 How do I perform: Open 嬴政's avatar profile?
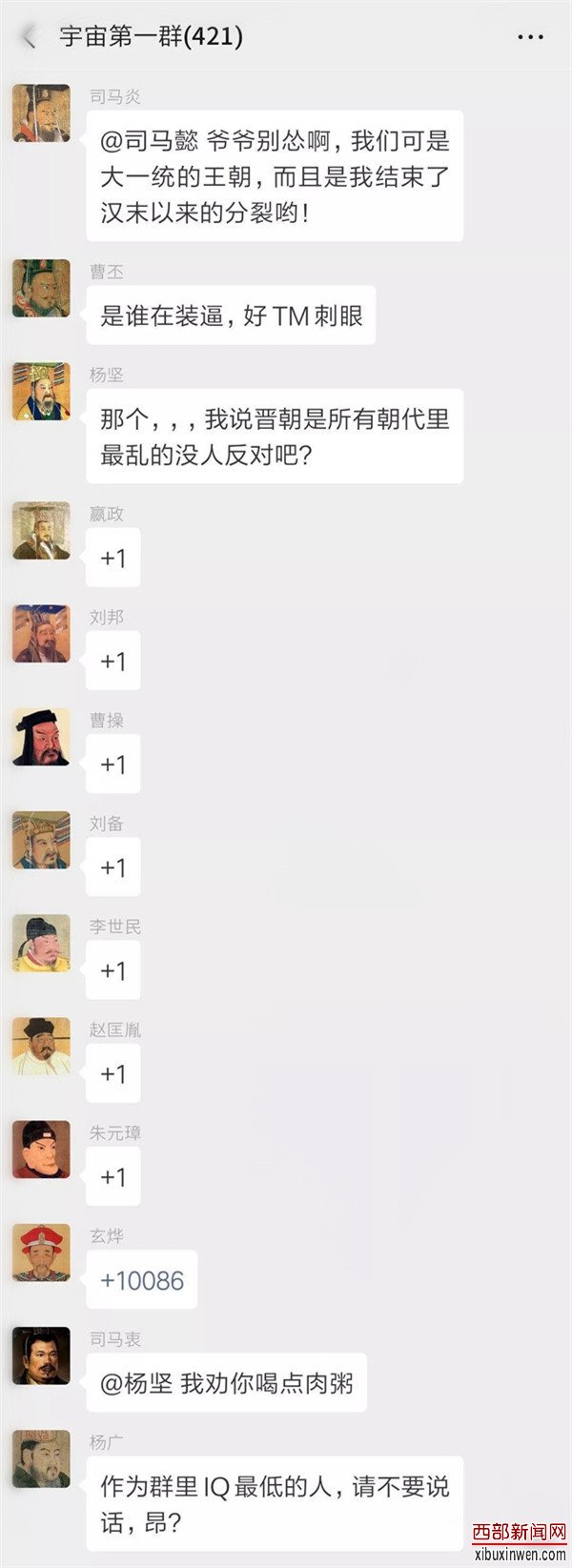click(x=41, y=530)
